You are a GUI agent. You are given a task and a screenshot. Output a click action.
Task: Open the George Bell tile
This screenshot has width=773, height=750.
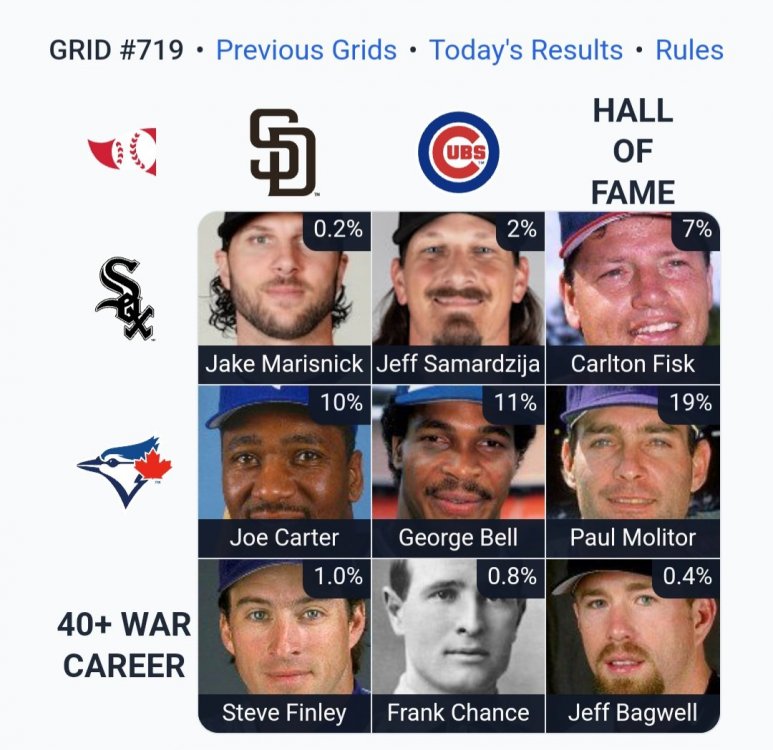(458, 470)
